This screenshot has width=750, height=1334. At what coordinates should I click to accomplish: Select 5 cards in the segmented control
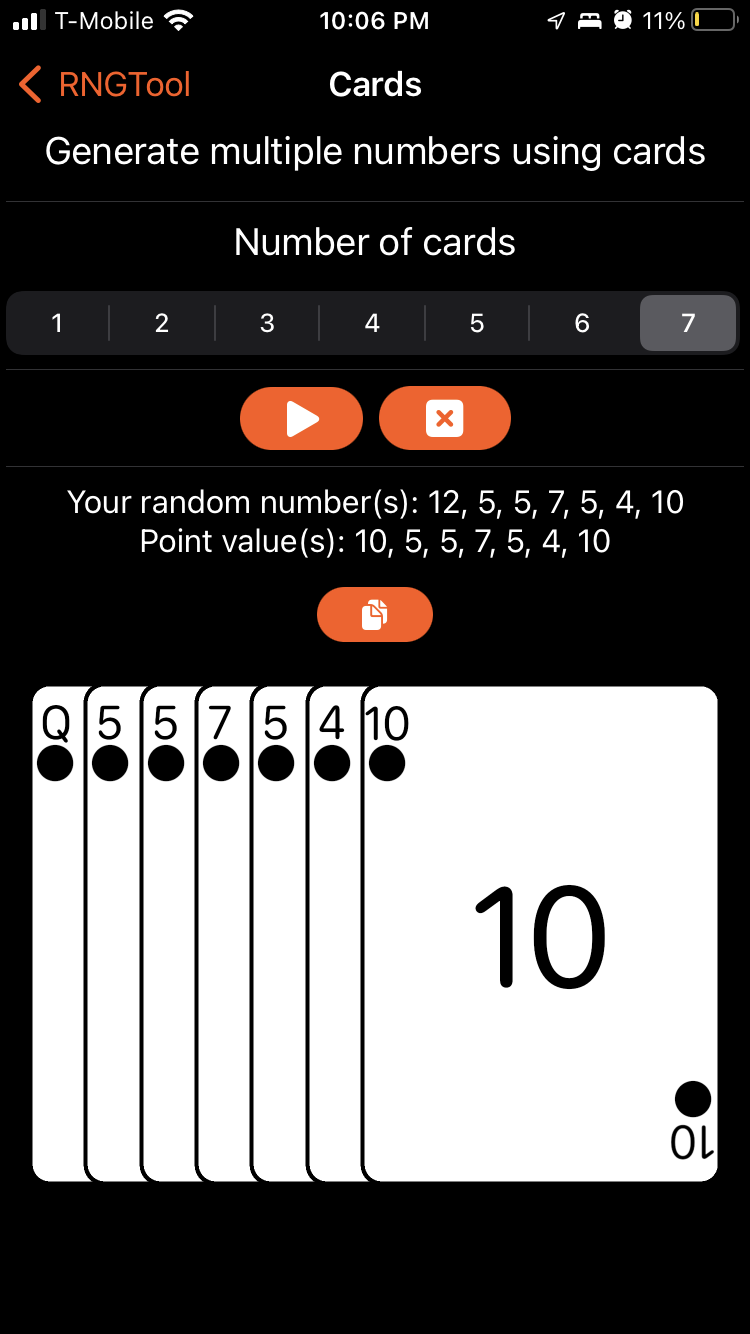[477, 323]
